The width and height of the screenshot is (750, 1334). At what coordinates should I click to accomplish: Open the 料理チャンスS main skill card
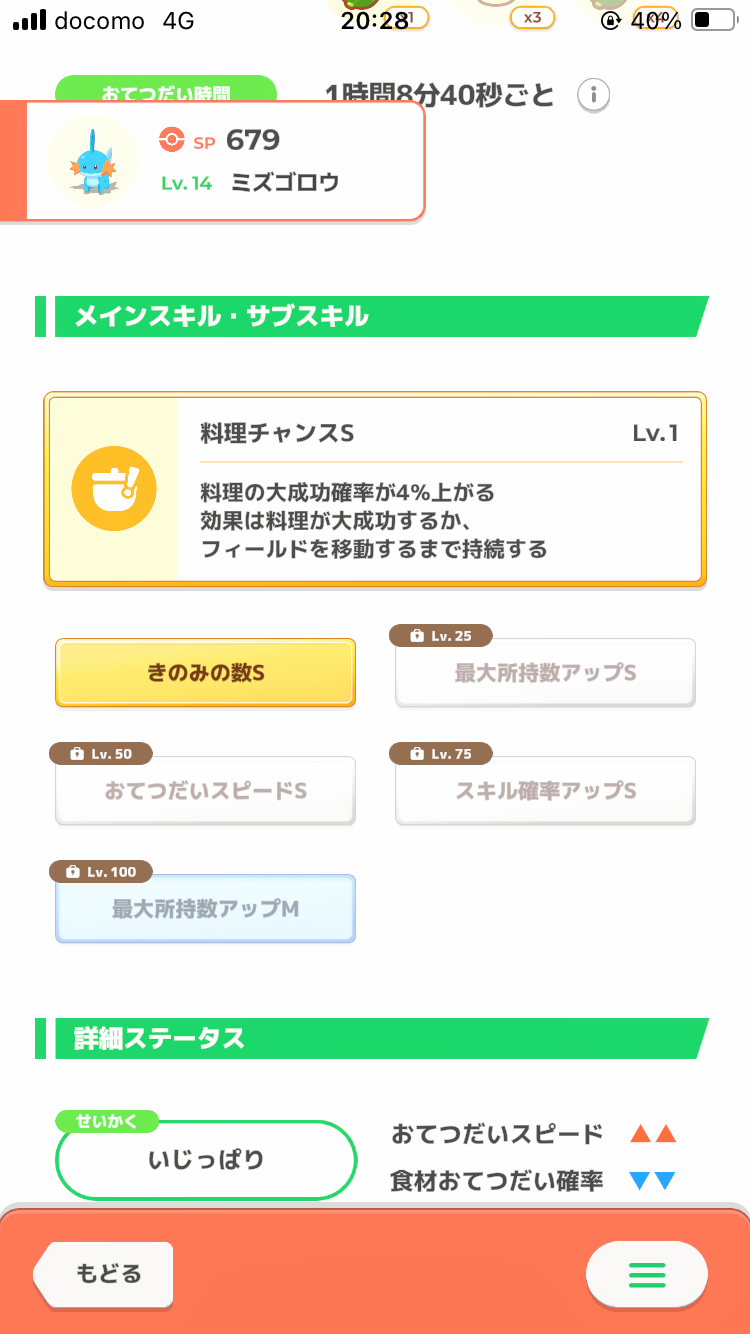(375, 488)
